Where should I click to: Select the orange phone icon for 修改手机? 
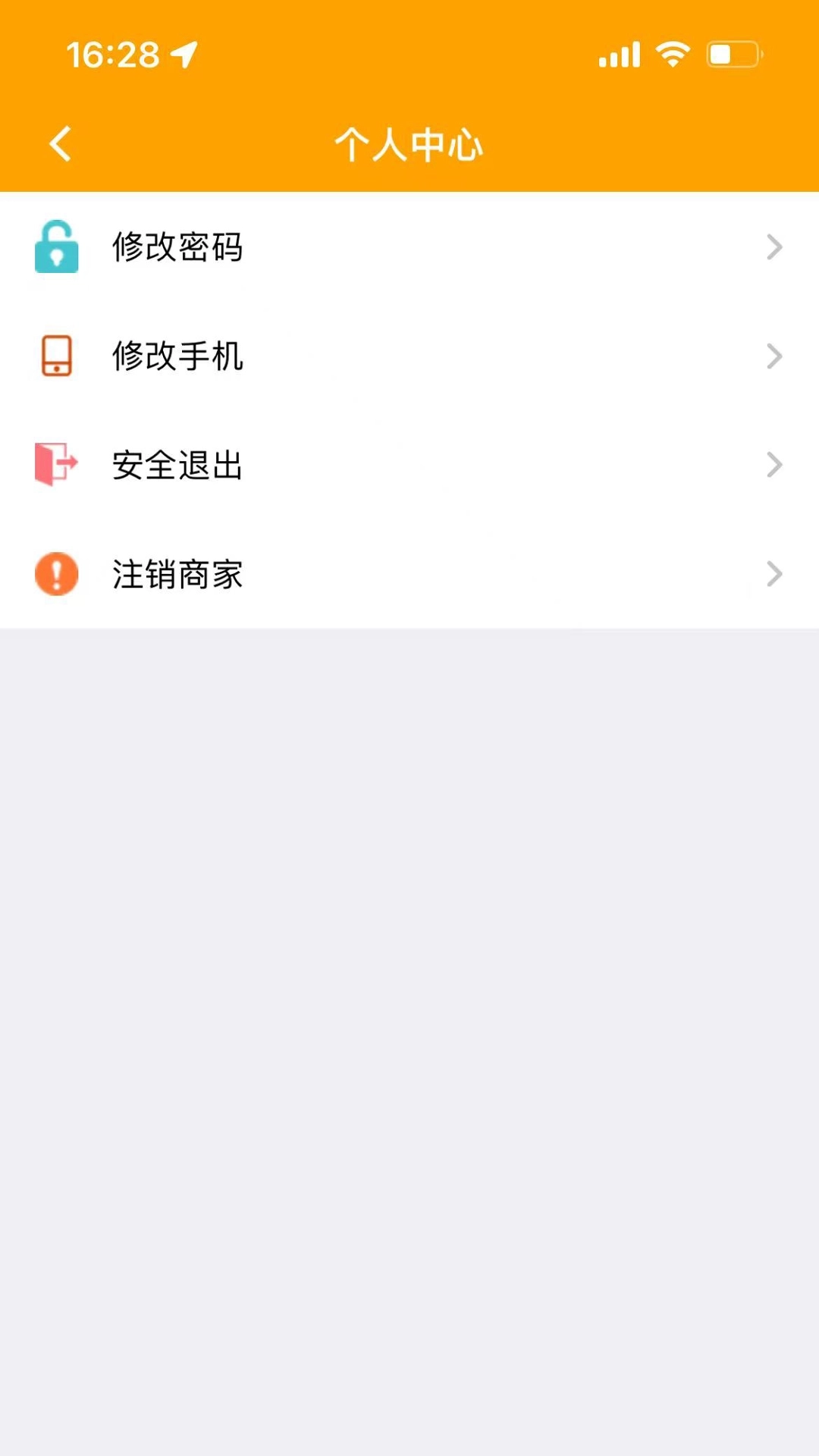point(56,356)
